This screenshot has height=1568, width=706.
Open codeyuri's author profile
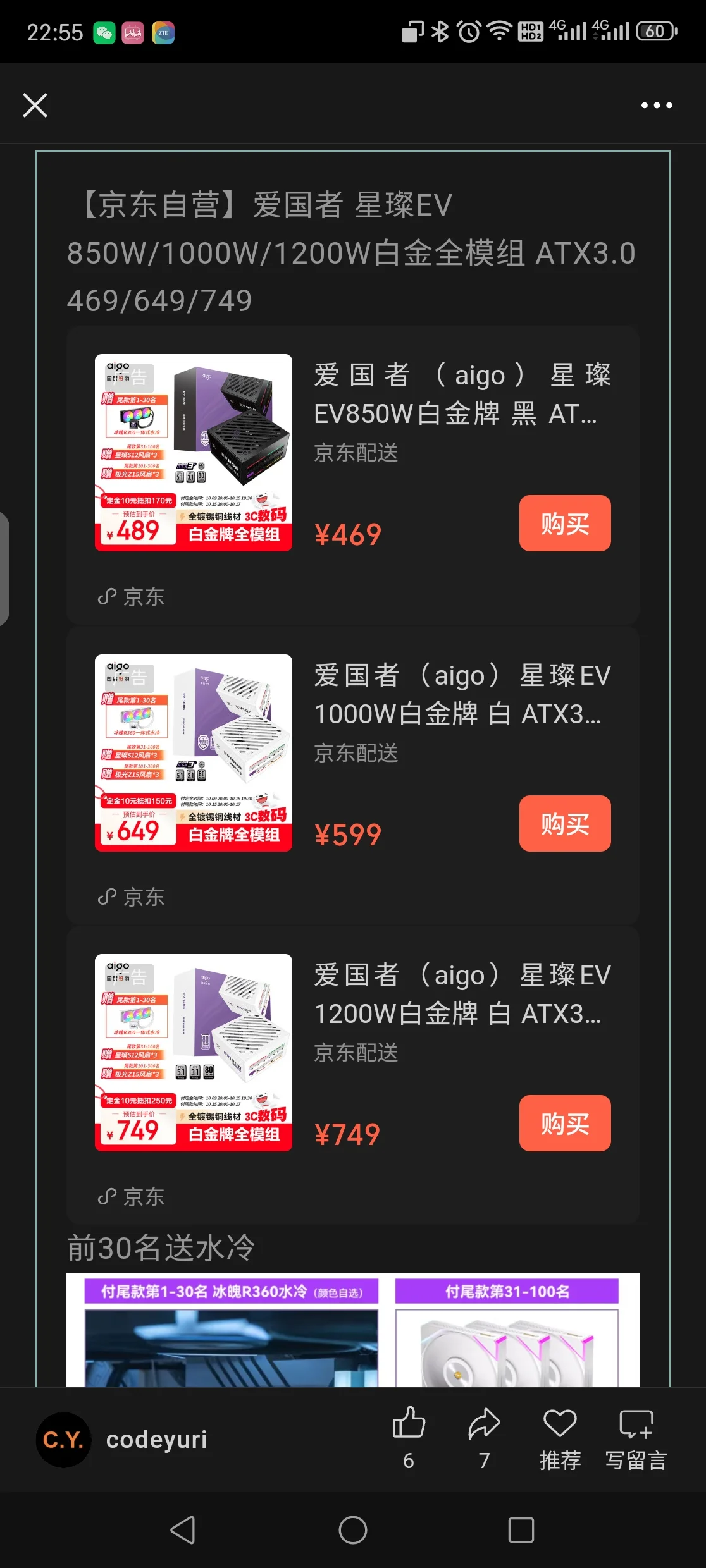(63, 1440)
